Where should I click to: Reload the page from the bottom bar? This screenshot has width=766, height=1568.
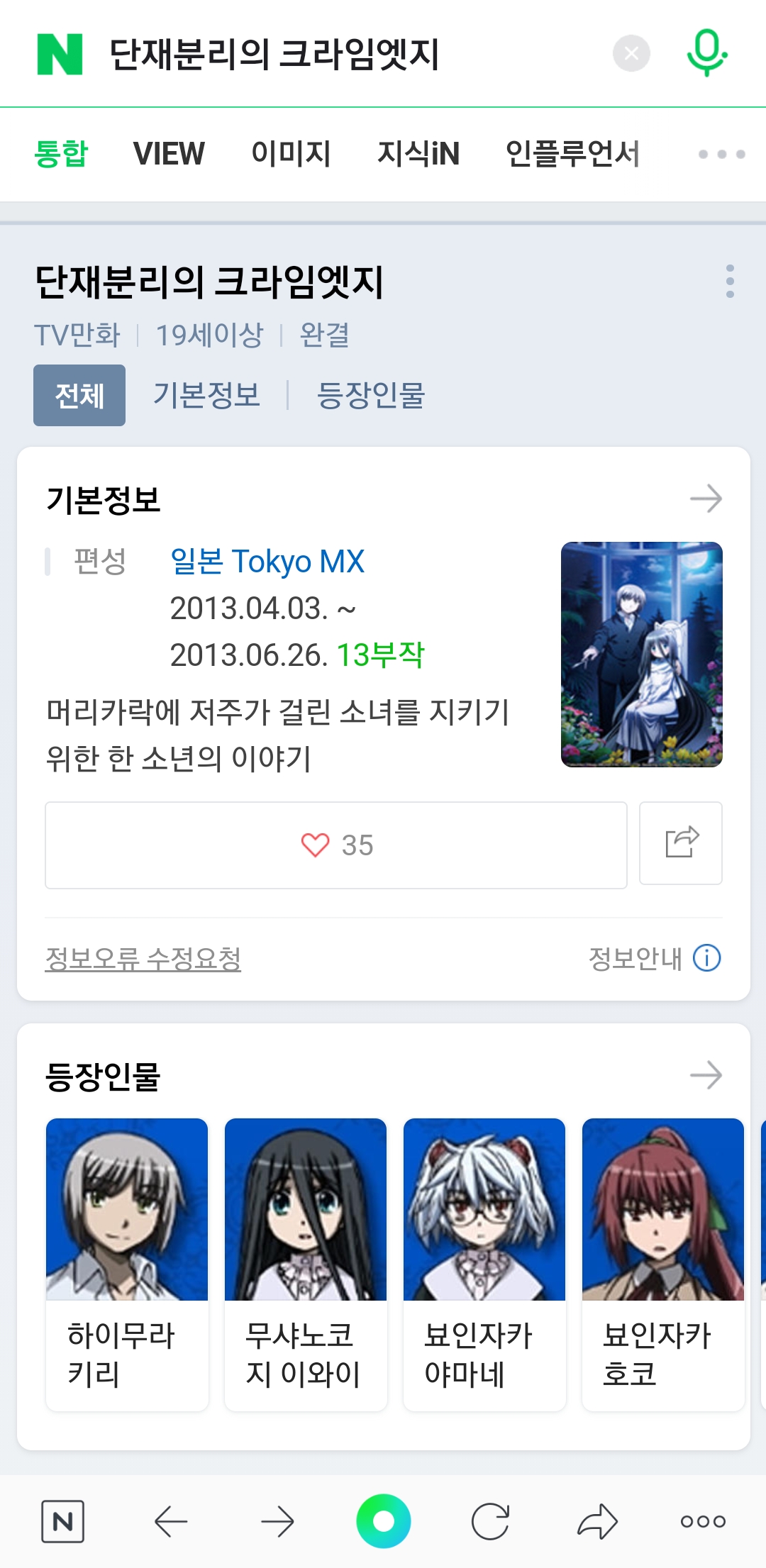[x=490, y=1521]
